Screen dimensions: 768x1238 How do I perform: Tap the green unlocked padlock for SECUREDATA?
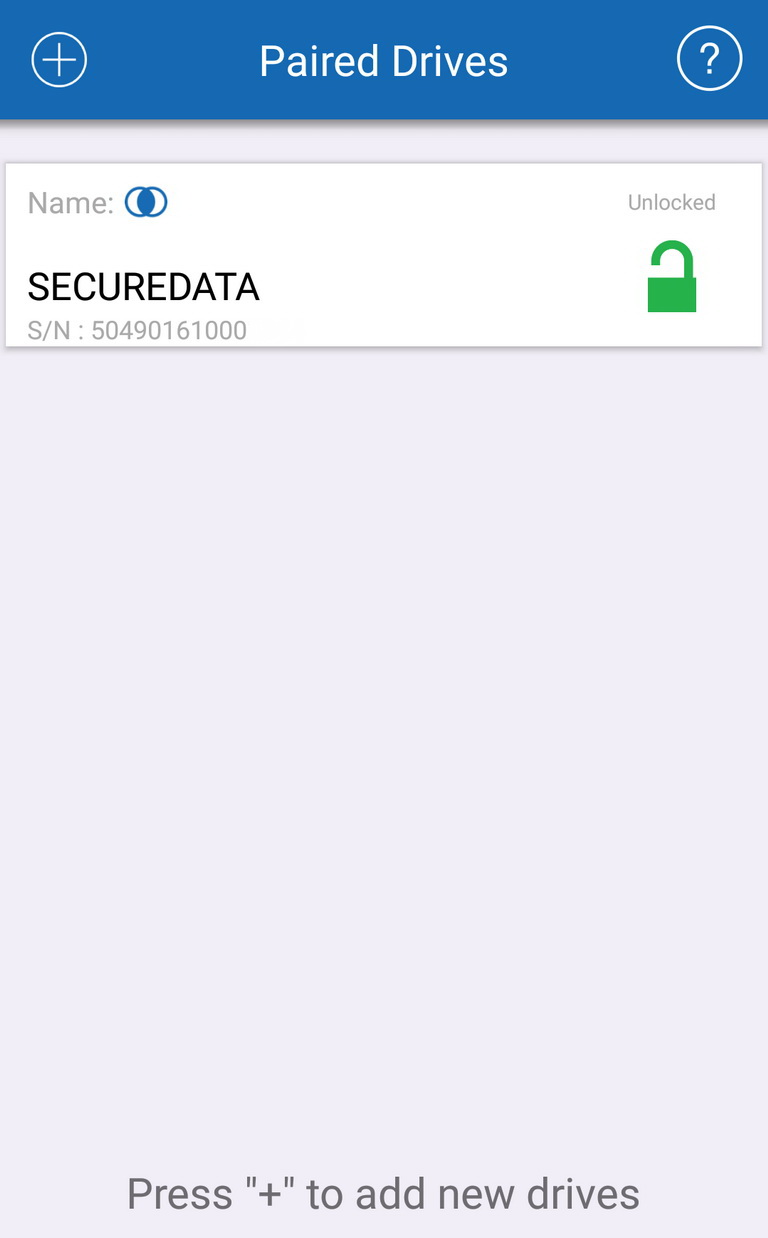click(672, 276)
